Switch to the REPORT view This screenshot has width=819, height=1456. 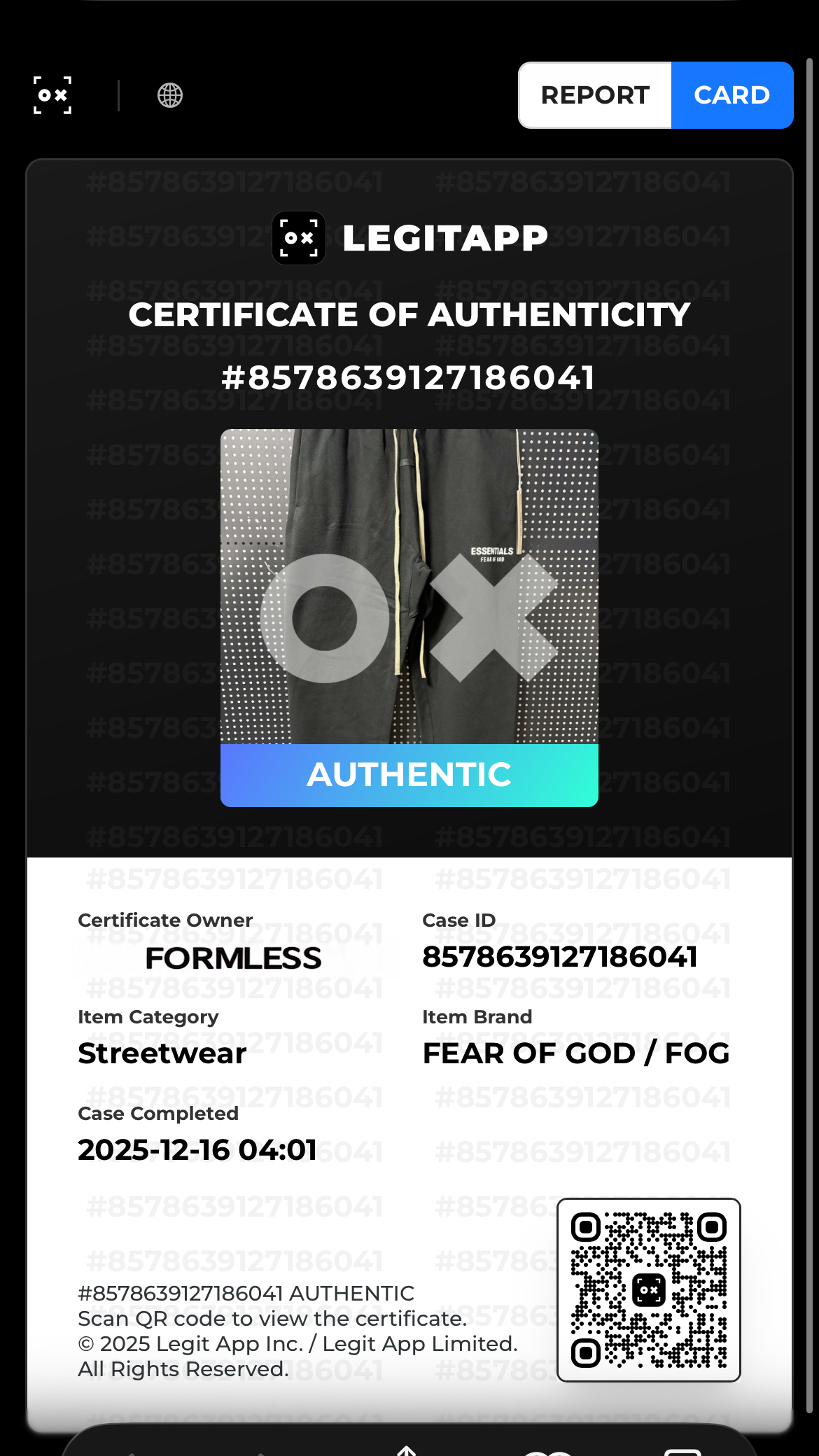(x=595, y=95)
